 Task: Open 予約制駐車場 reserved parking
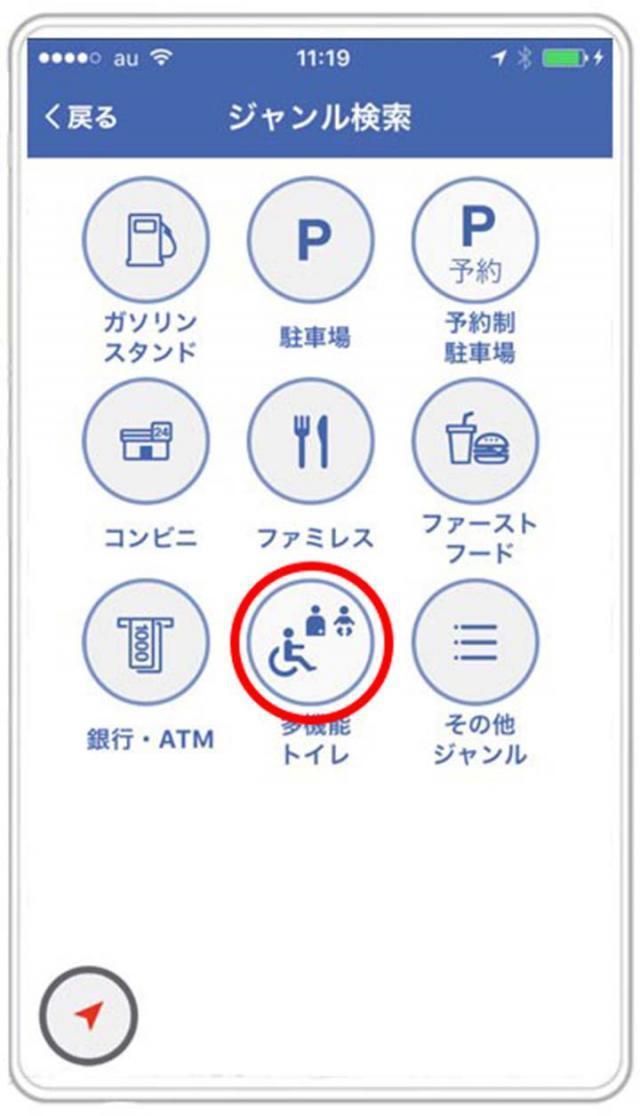click(476, 244)
